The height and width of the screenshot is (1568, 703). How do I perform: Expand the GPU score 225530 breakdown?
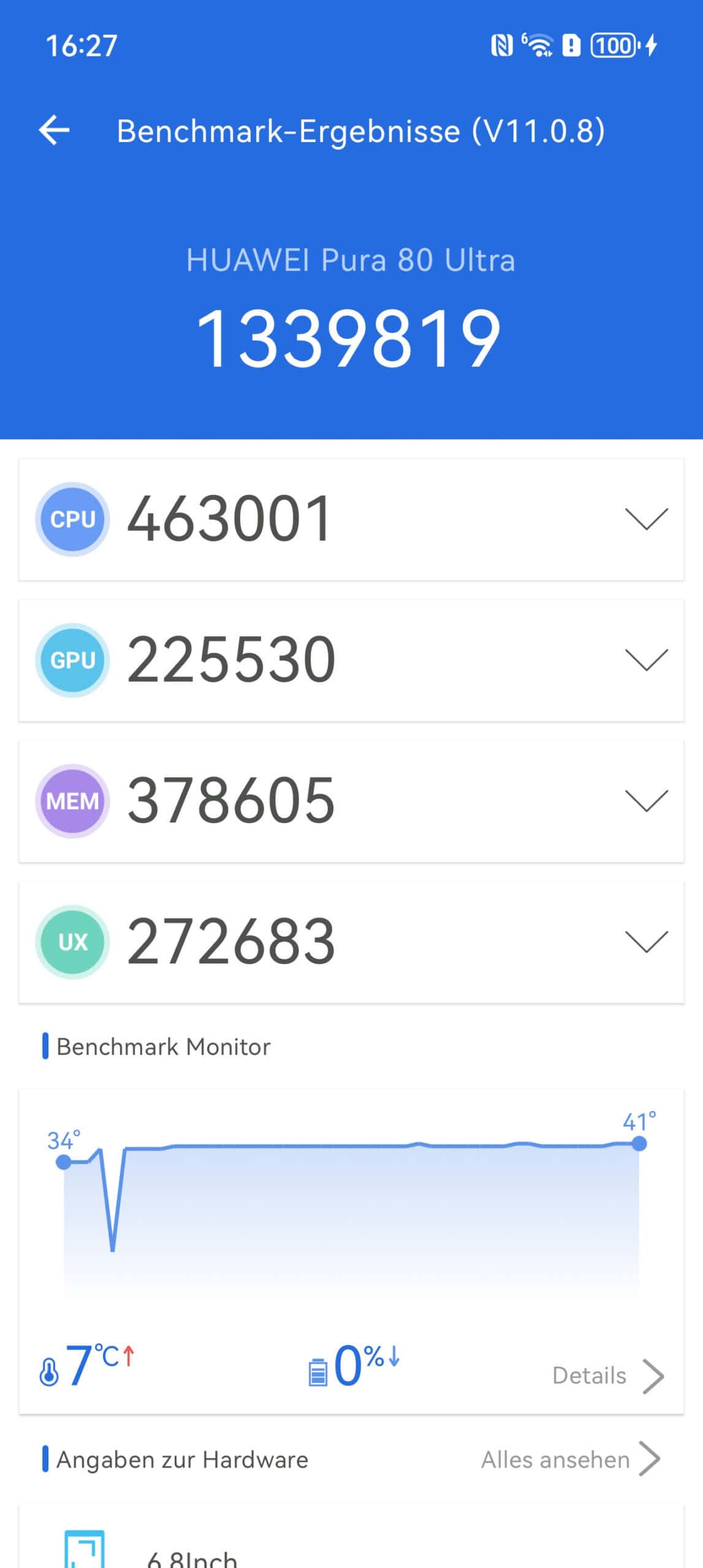[x=646, y=660]
